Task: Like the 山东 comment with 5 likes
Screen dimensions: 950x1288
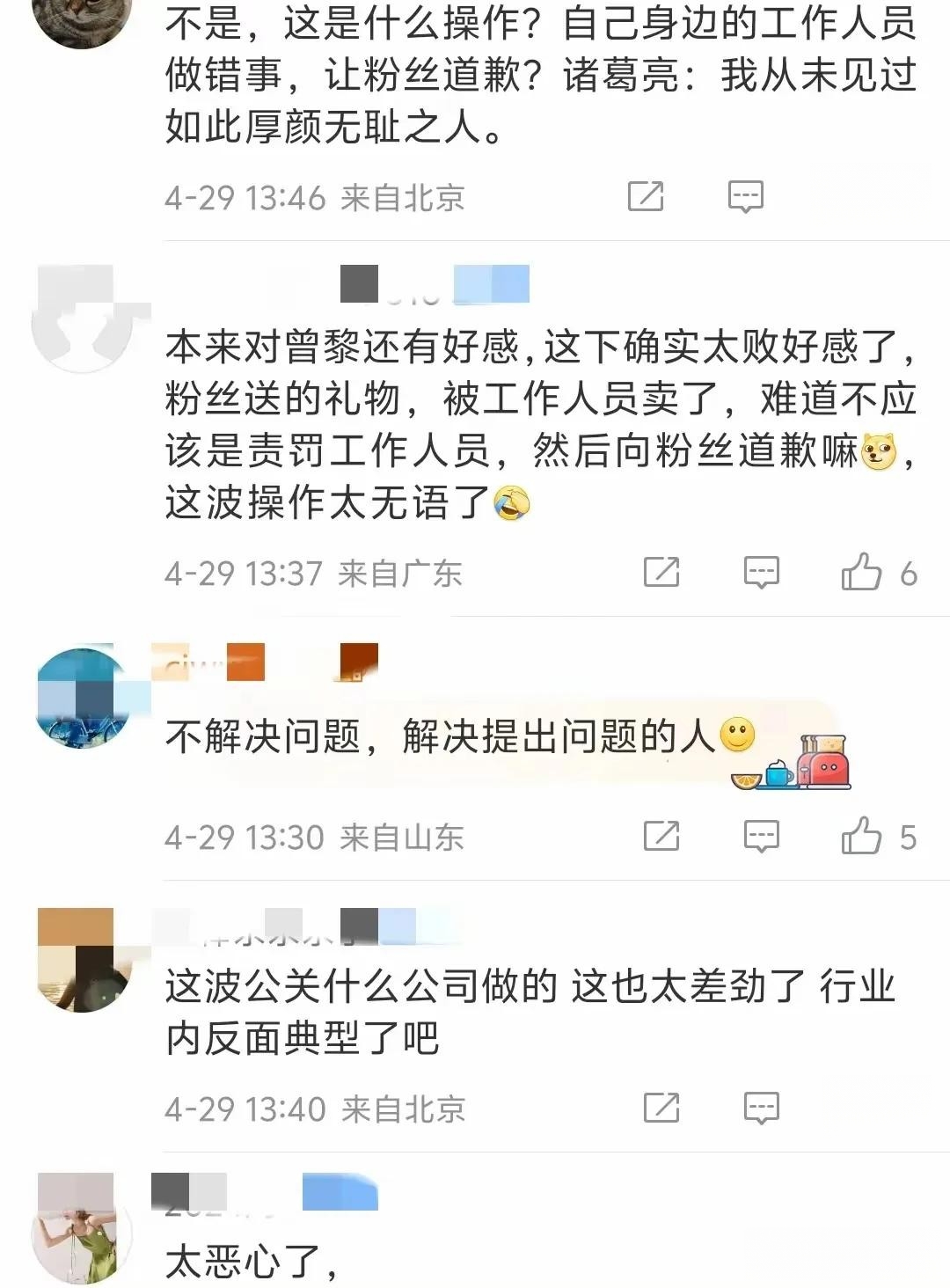Action: coord(861,836)
